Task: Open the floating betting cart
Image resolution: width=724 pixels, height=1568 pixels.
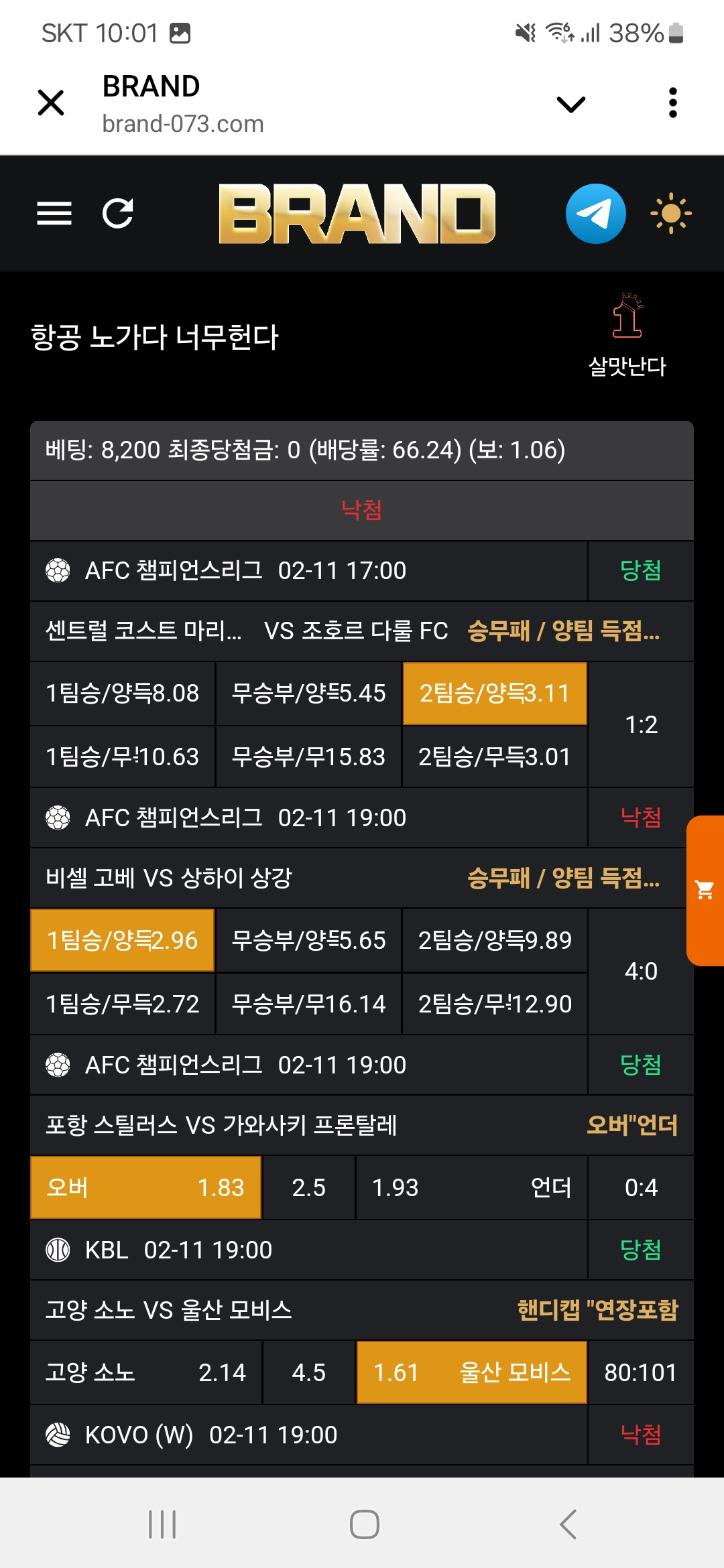Action: 705,891
